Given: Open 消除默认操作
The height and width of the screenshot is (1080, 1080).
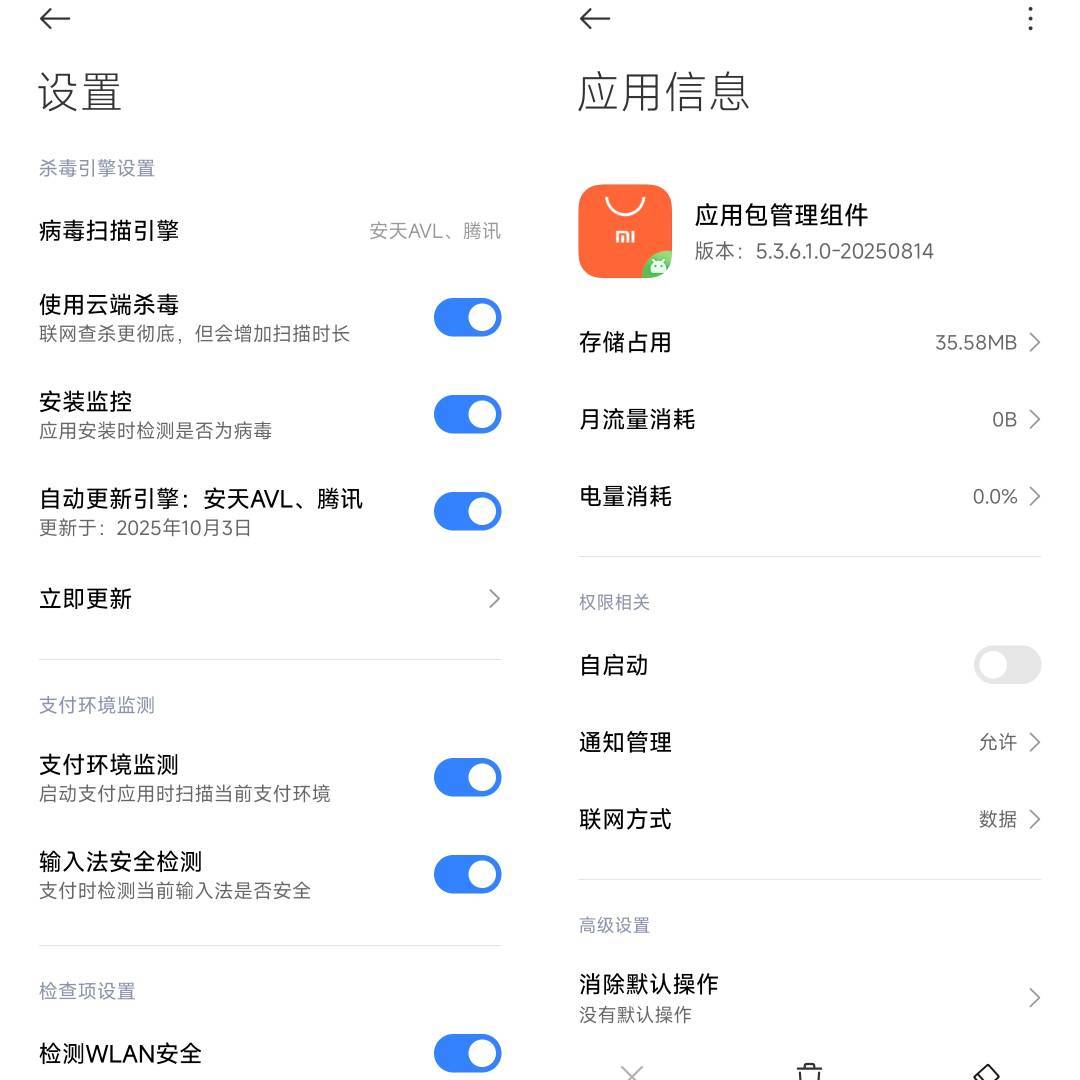Looking at the screenshot, I should click(810, 997).
